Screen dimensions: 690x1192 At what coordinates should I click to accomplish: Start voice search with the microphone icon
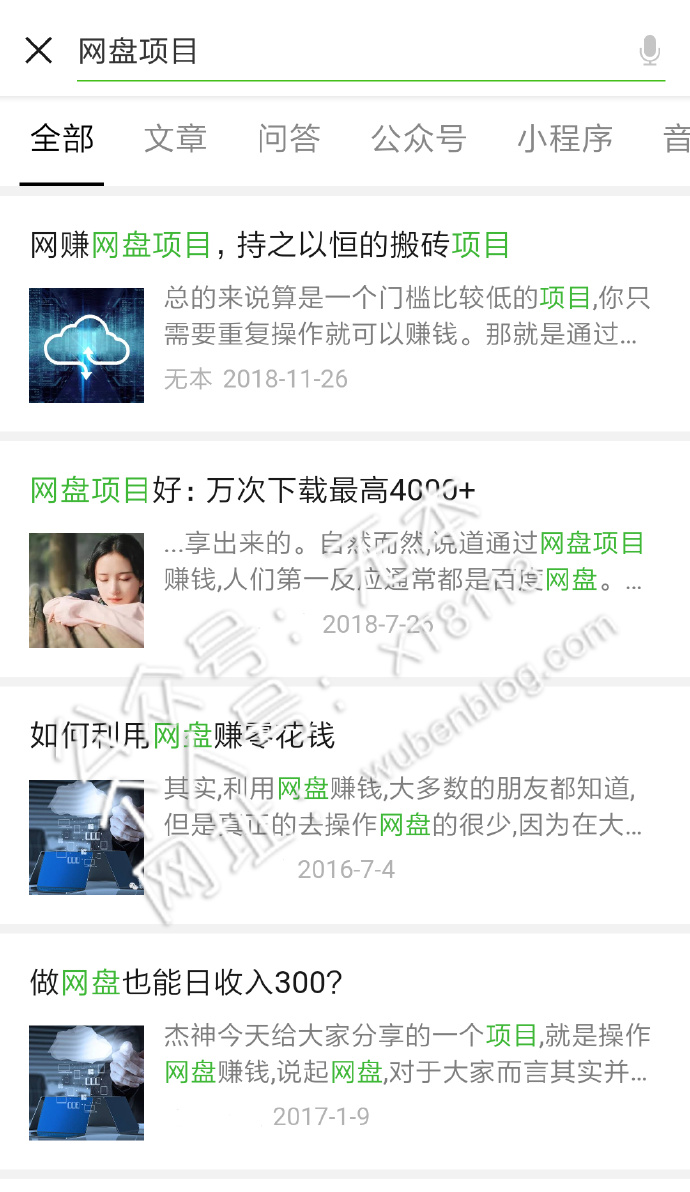coord(650,50)
